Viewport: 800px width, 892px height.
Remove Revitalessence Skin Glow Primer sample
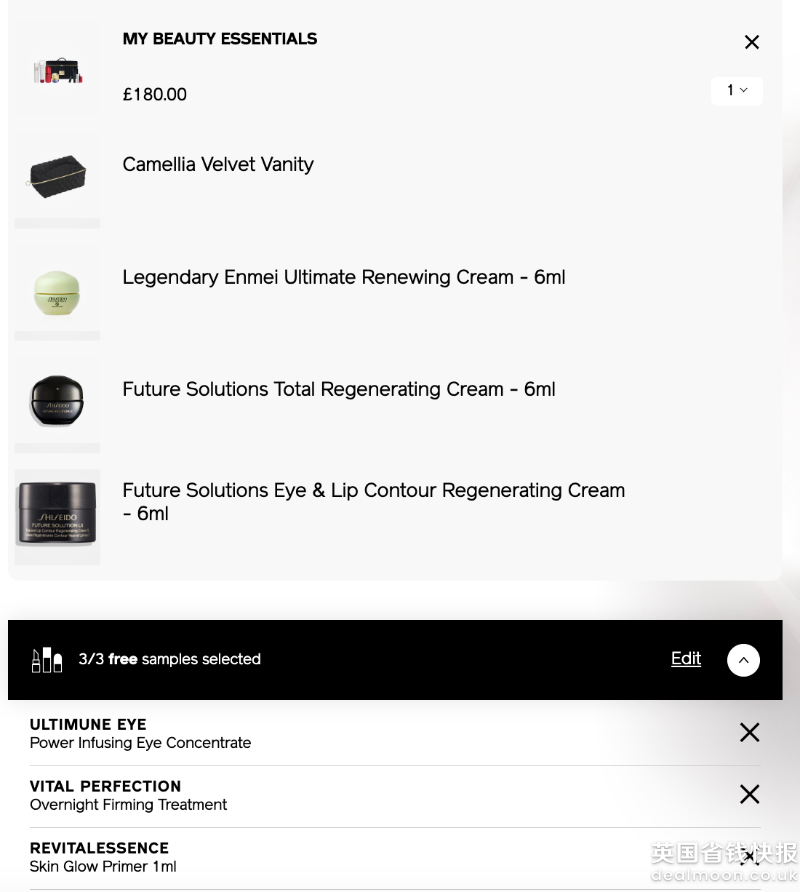pyautogui.click(x=749, y=856)
